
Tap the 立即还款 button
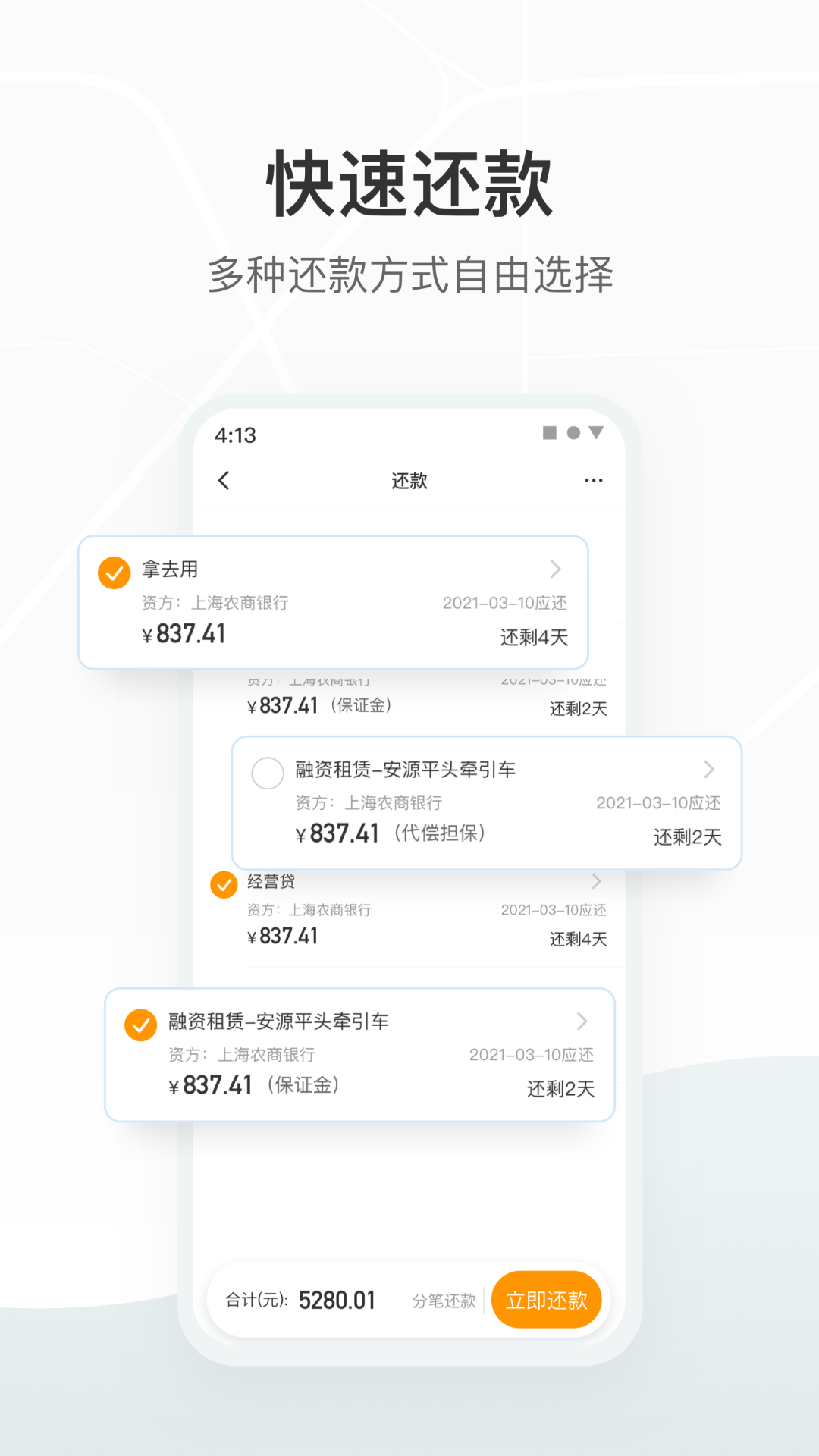point(547,1299)
